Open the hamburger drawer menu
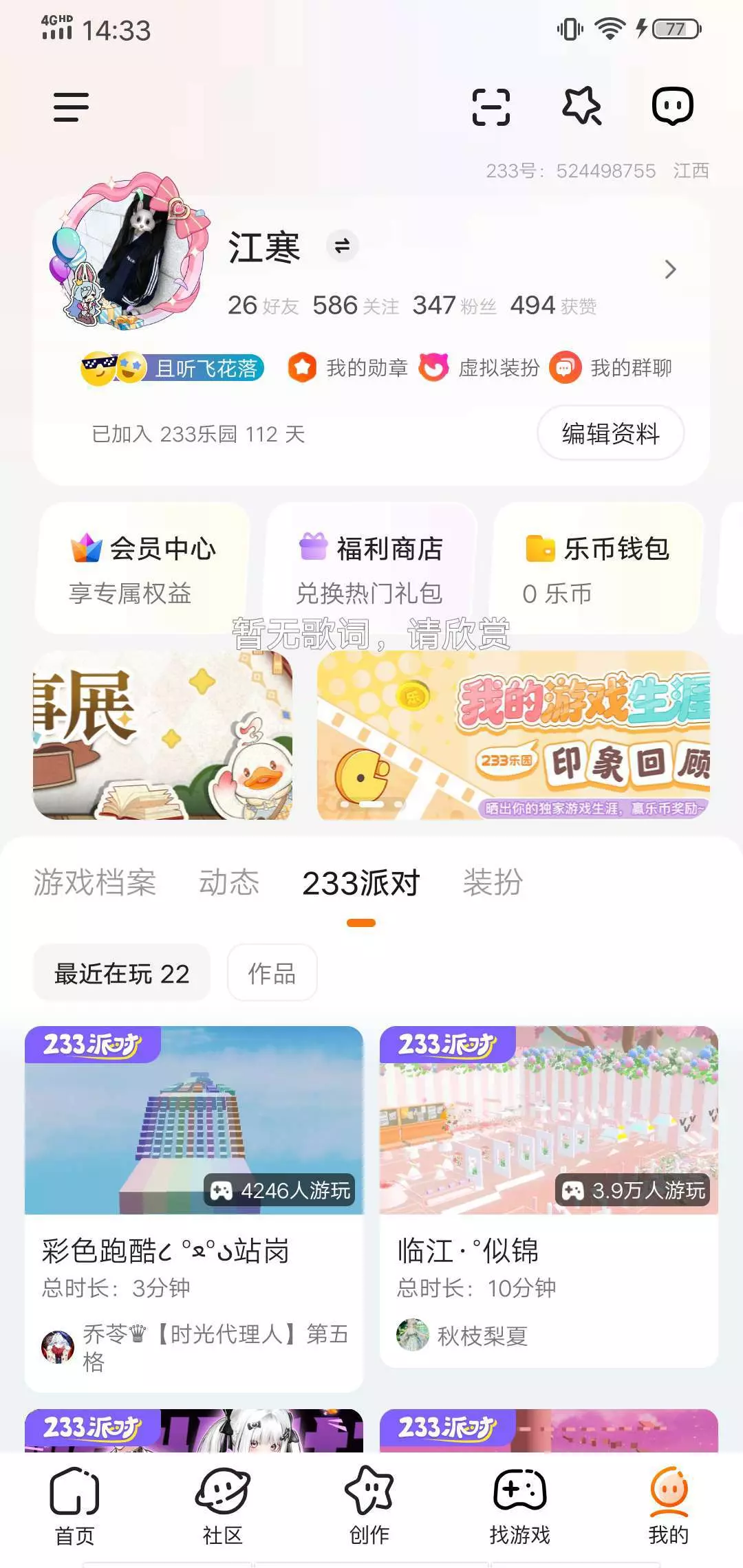 tap(72, 107)
